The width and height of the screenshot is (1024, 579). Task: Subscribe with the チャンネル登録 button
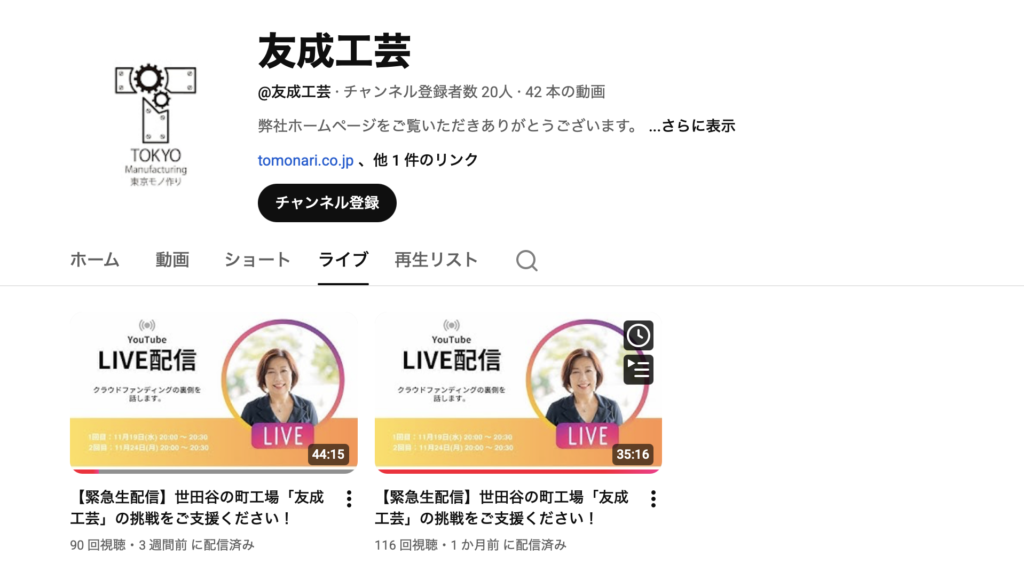coord(327,203)
